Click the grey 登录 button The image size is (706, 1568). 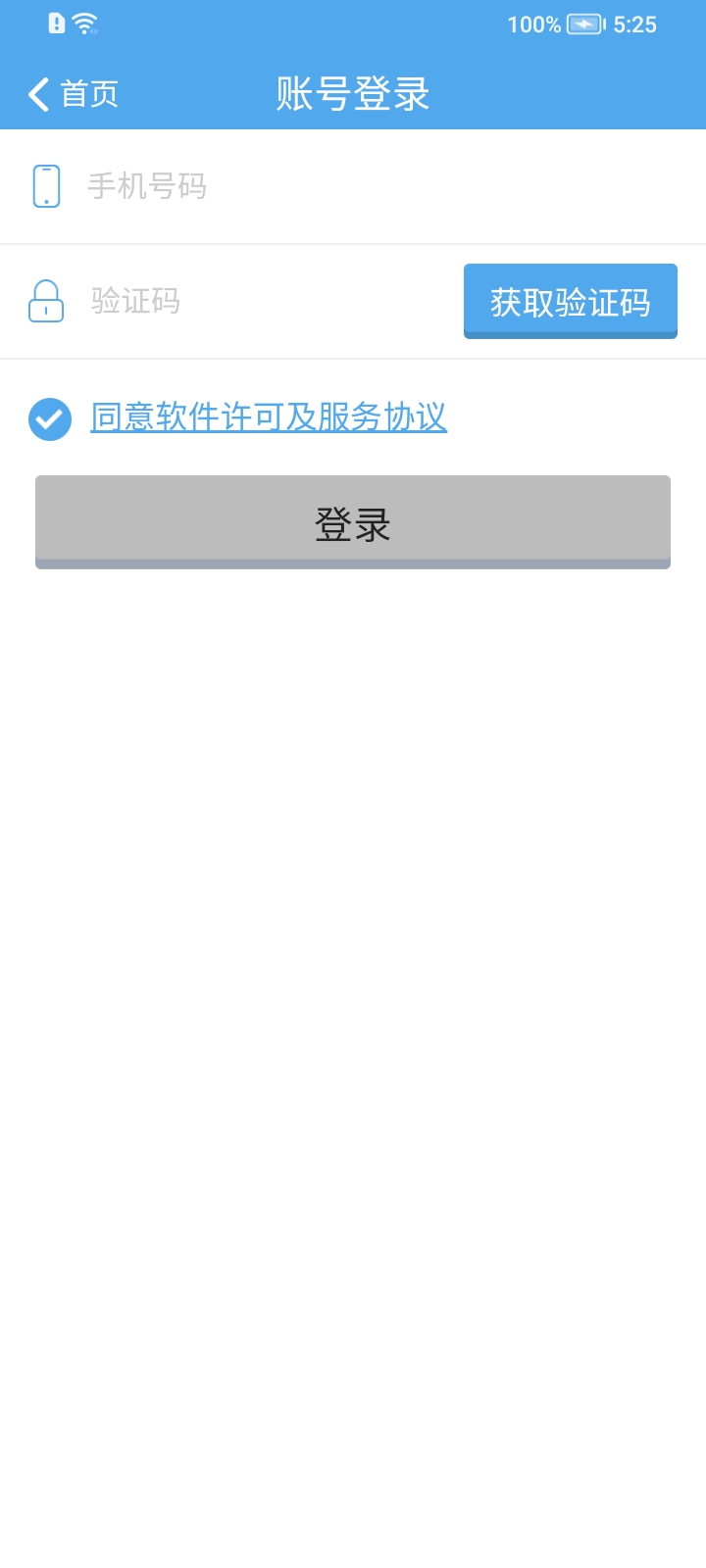tap(353, 521)
